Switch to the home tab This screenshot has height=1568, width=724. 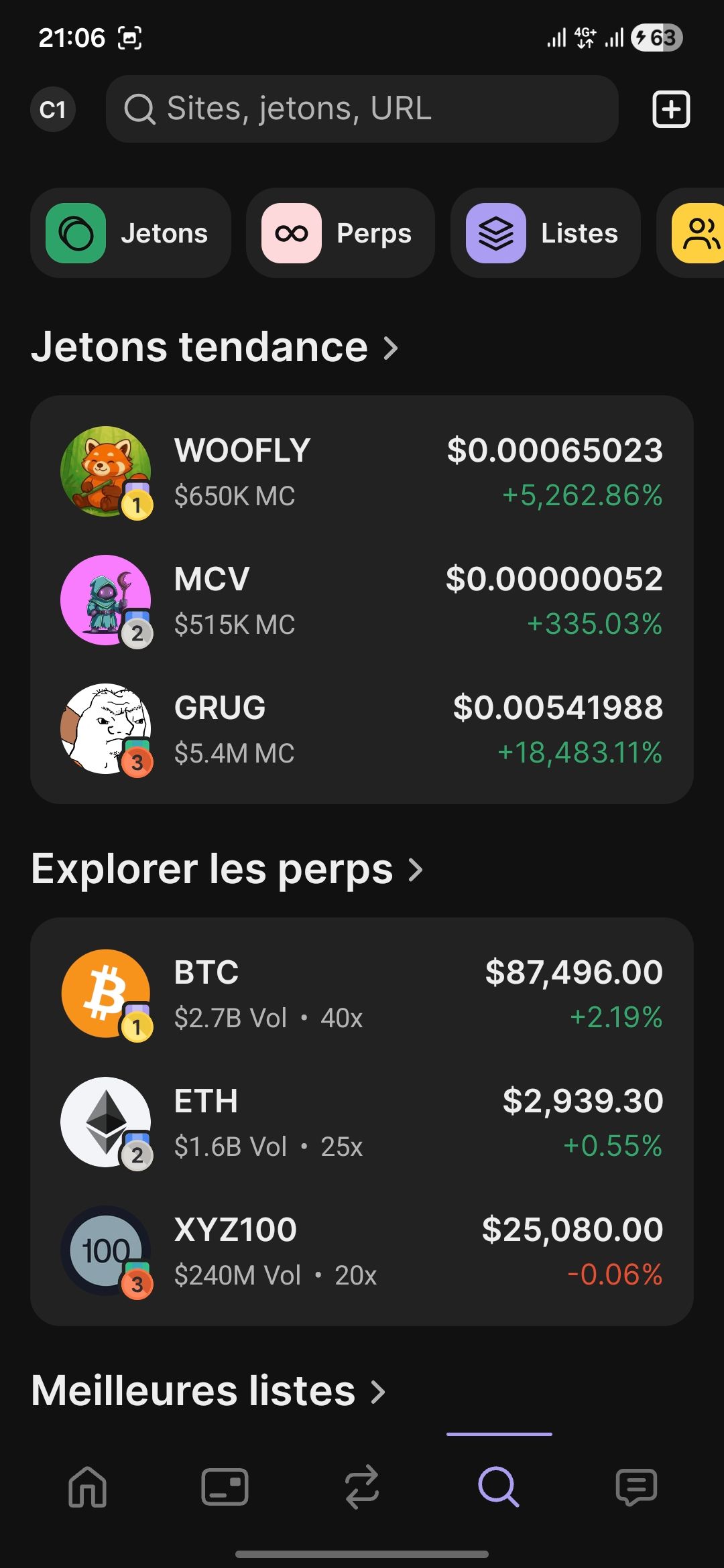(x=88, y=1487)
